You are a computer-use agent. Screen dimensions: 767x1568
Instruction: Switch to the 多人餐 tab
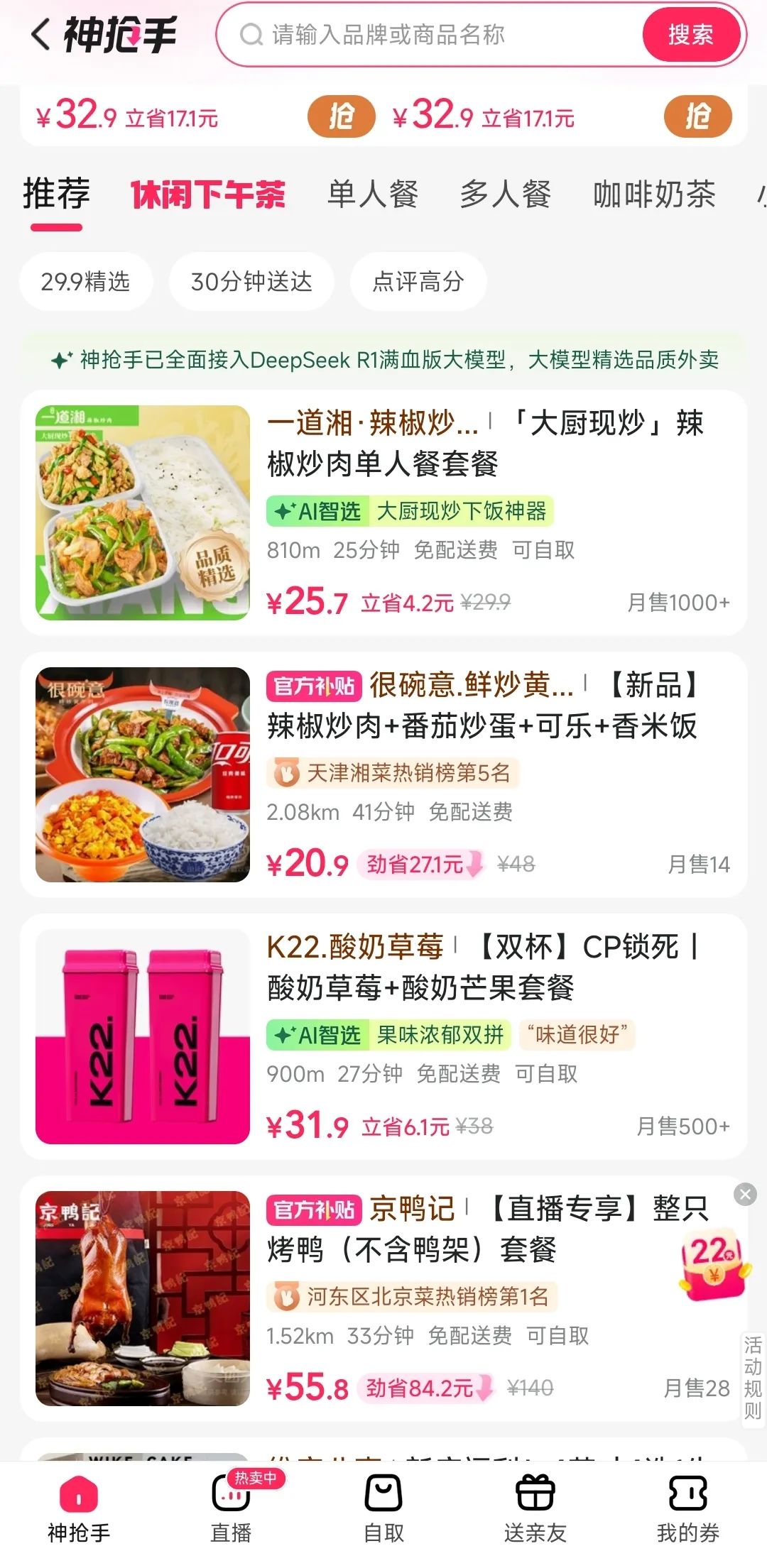pos(506,194)
